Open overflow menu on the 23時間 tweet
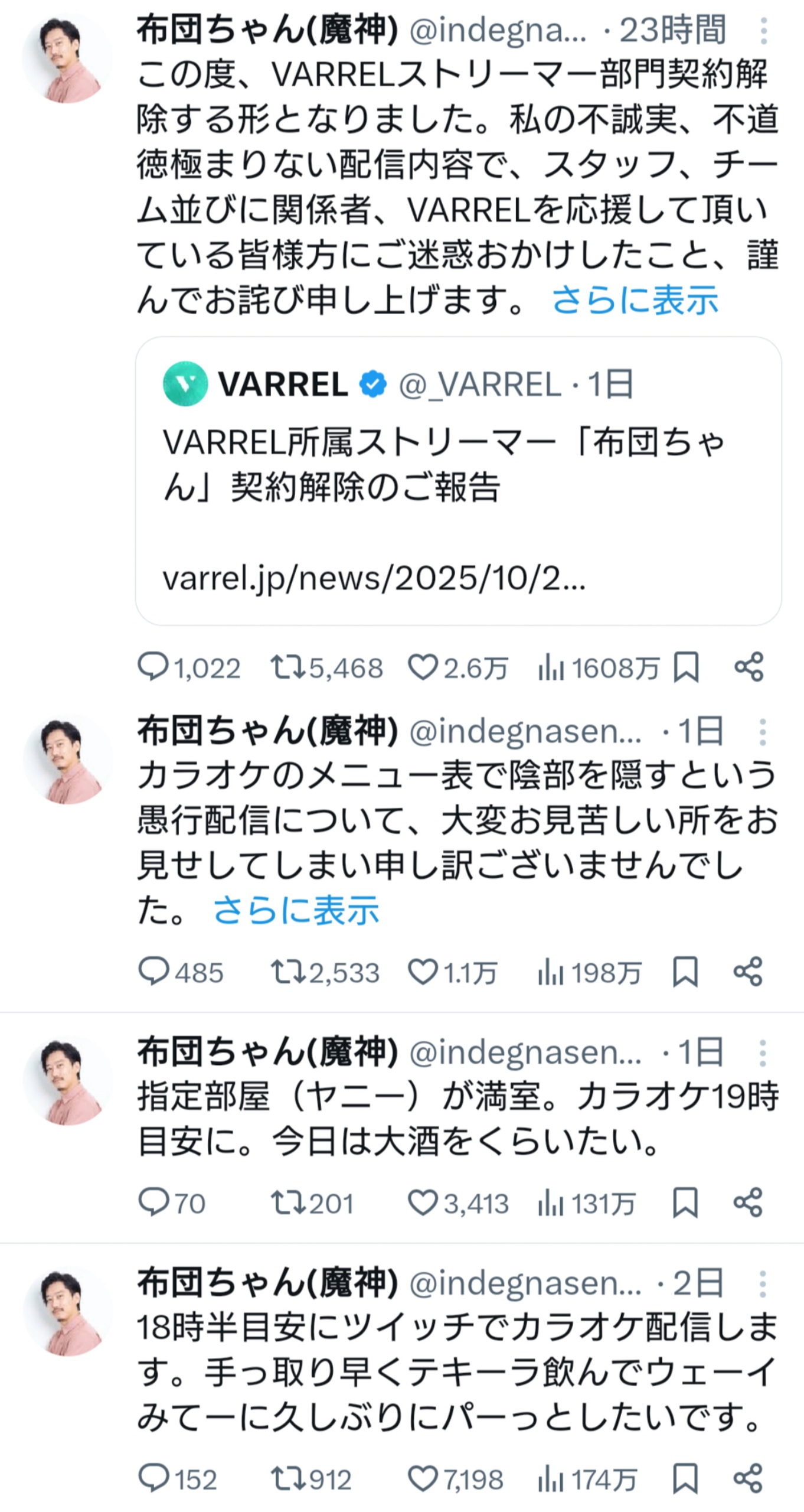 coord(763,31)
